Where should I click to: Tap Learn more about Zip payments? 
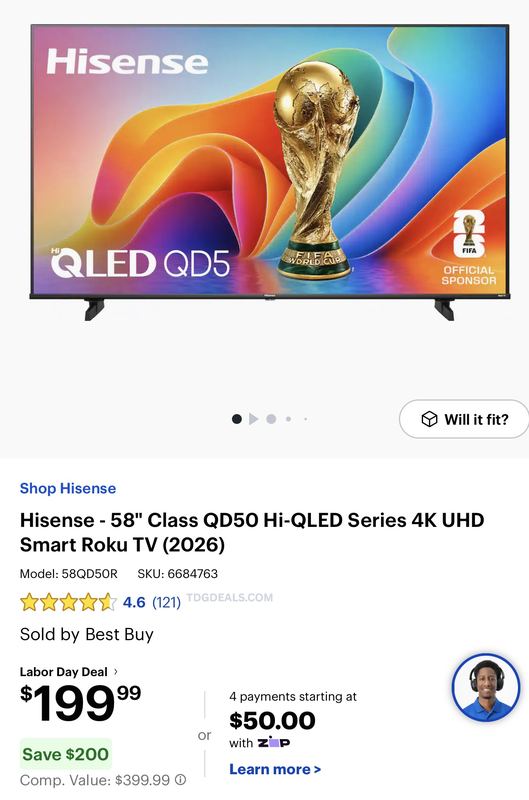coord(275,769)
